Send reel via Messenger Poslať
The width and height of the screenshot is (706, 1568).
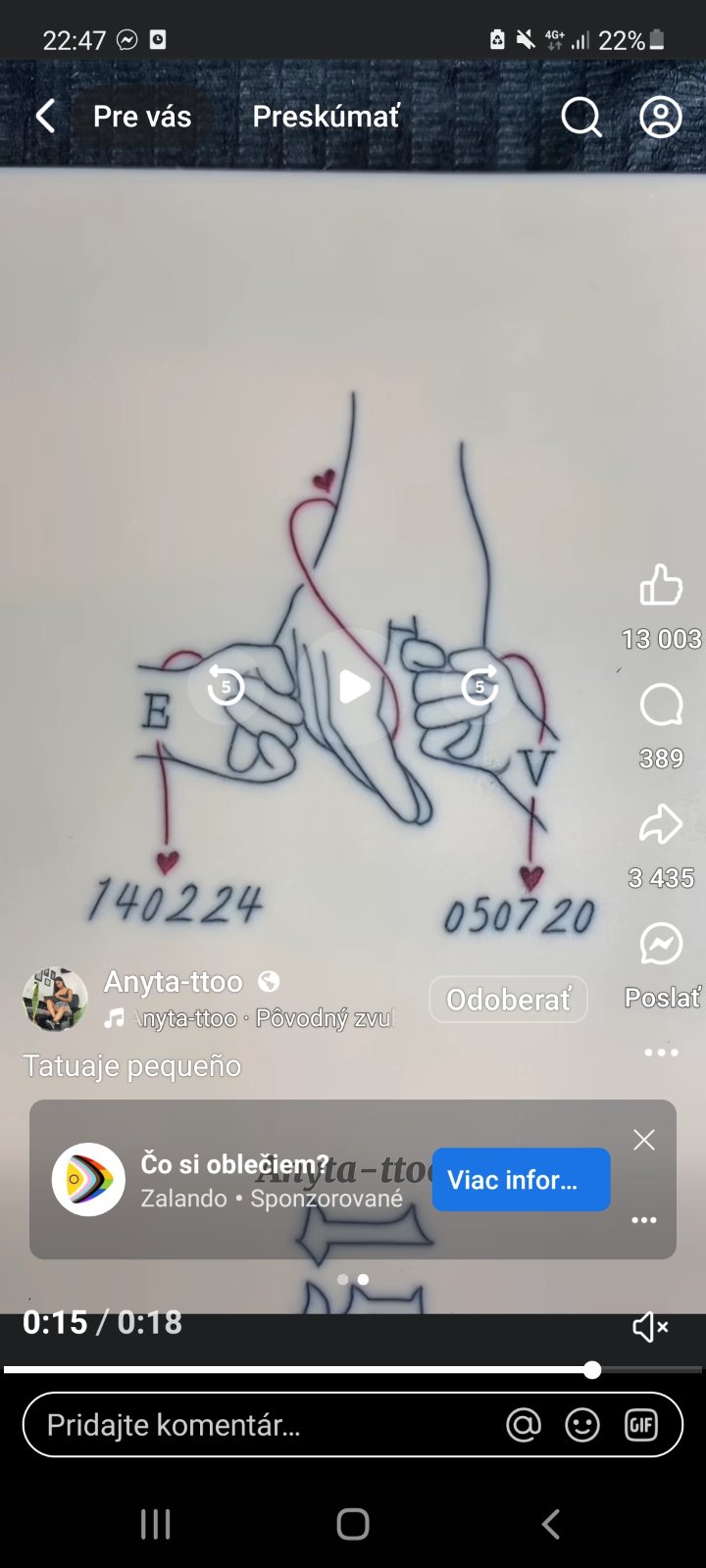(x=662, y=945)
